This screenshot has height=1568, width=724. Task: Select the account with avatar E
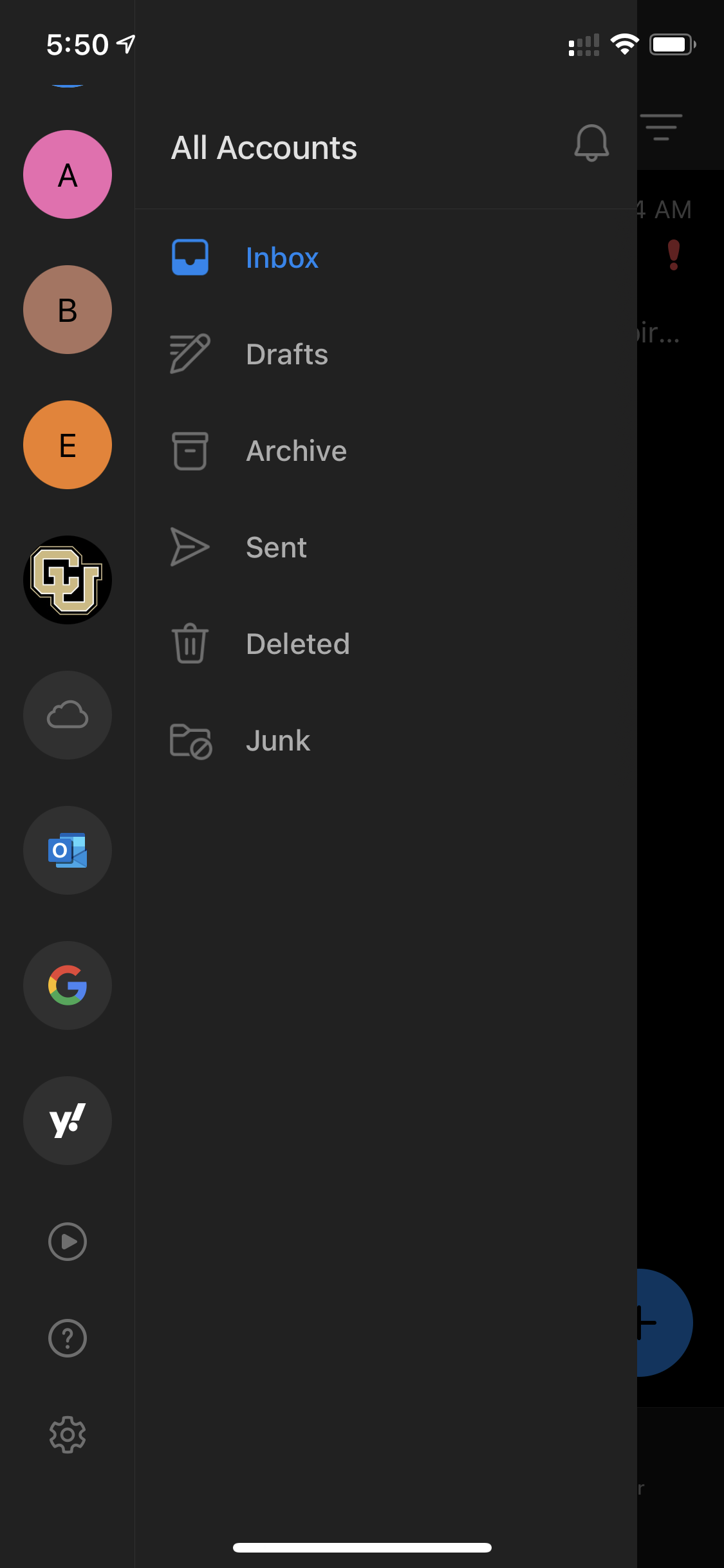pyautogui.click(x=68, y=445)
